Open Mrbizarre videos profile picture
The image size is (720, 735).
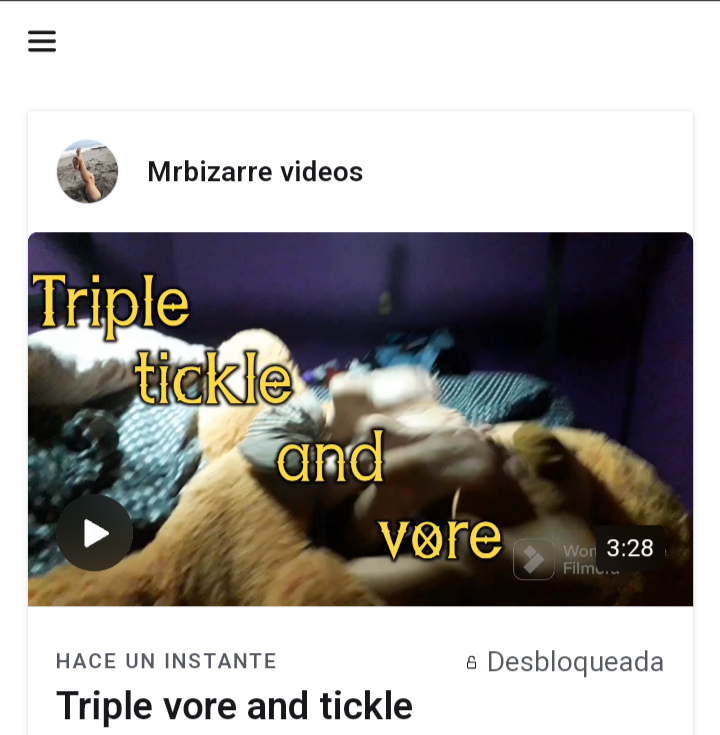pos(87,172)
